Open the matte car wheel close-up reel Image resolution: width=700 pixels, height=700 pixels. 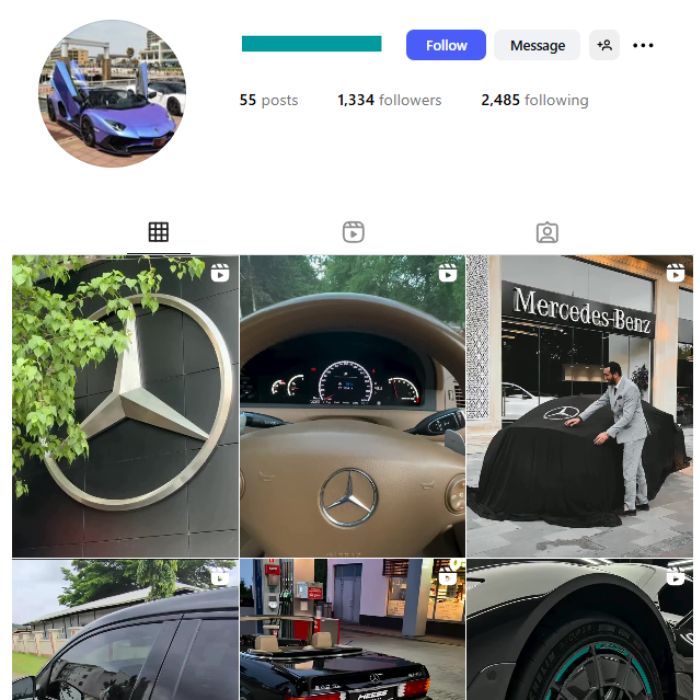[580, 630]
